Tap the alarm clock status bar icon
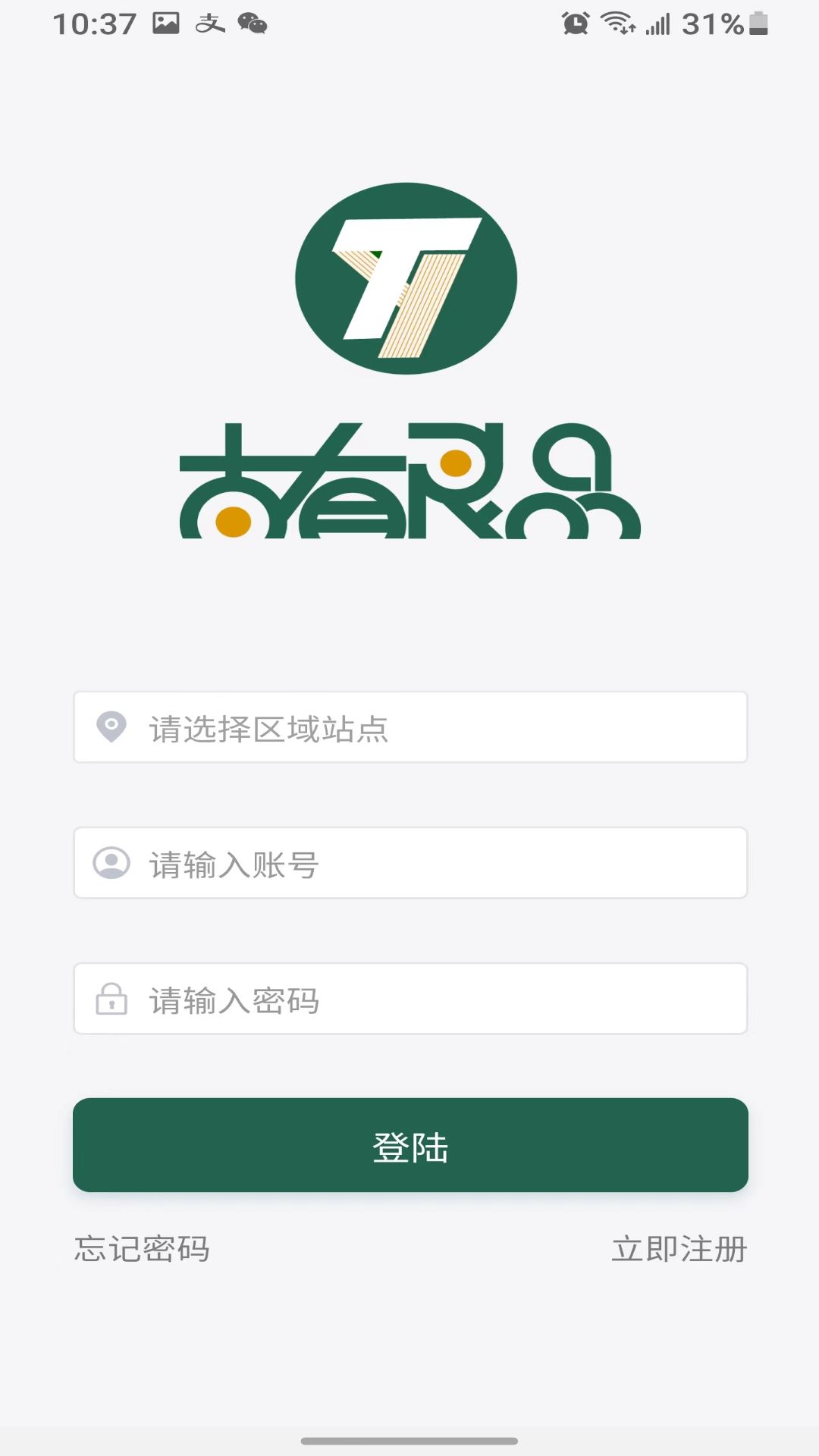The width and height of the screenshot is (819, 1456). [x=576, y=23]
